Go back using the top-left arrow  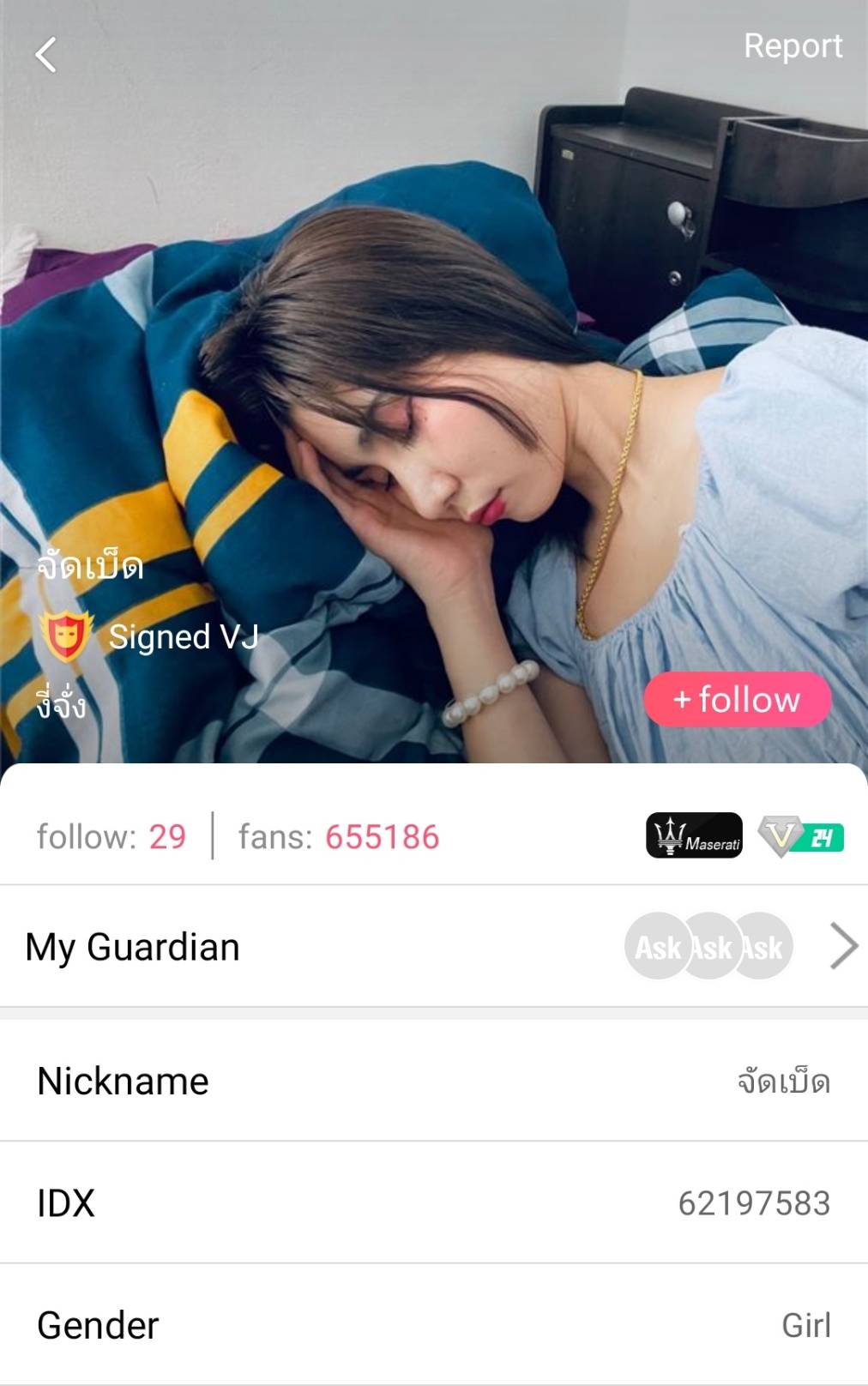click(46, 55)
